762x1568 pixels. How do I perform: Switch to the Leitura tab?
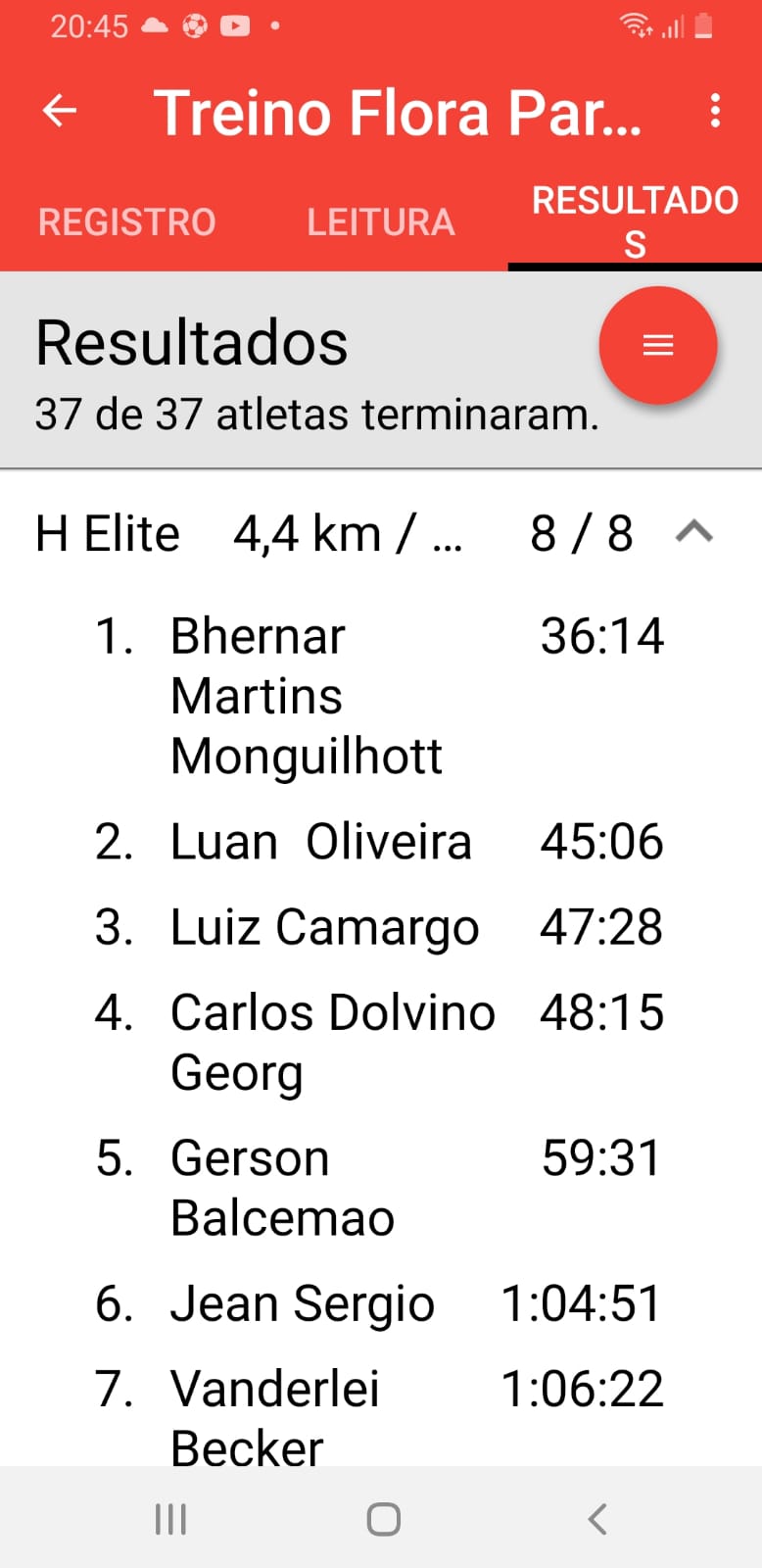click(380, 222)
